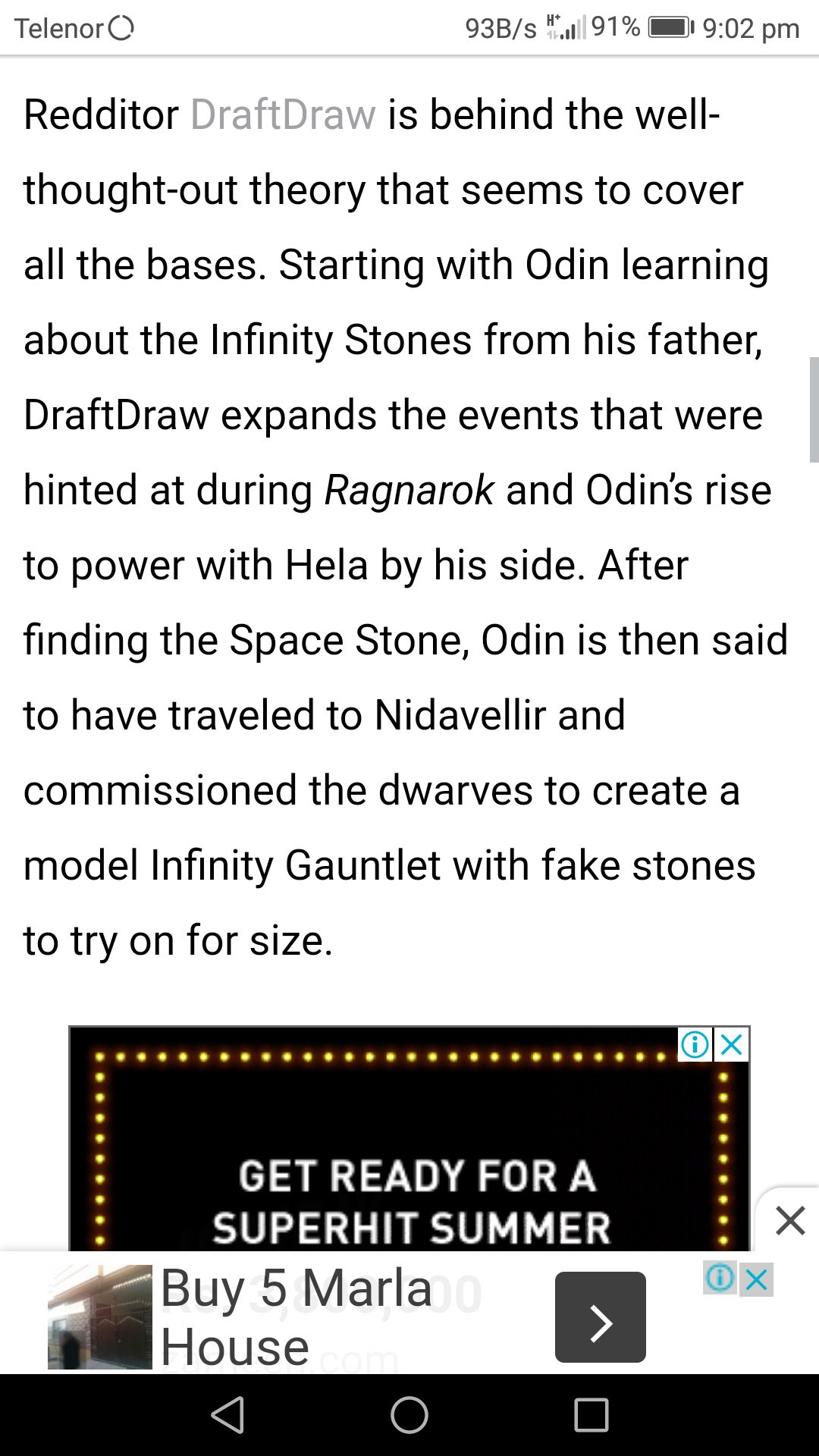
Task: Tap the arrow button on Marla House ad
Action: 601,1317
